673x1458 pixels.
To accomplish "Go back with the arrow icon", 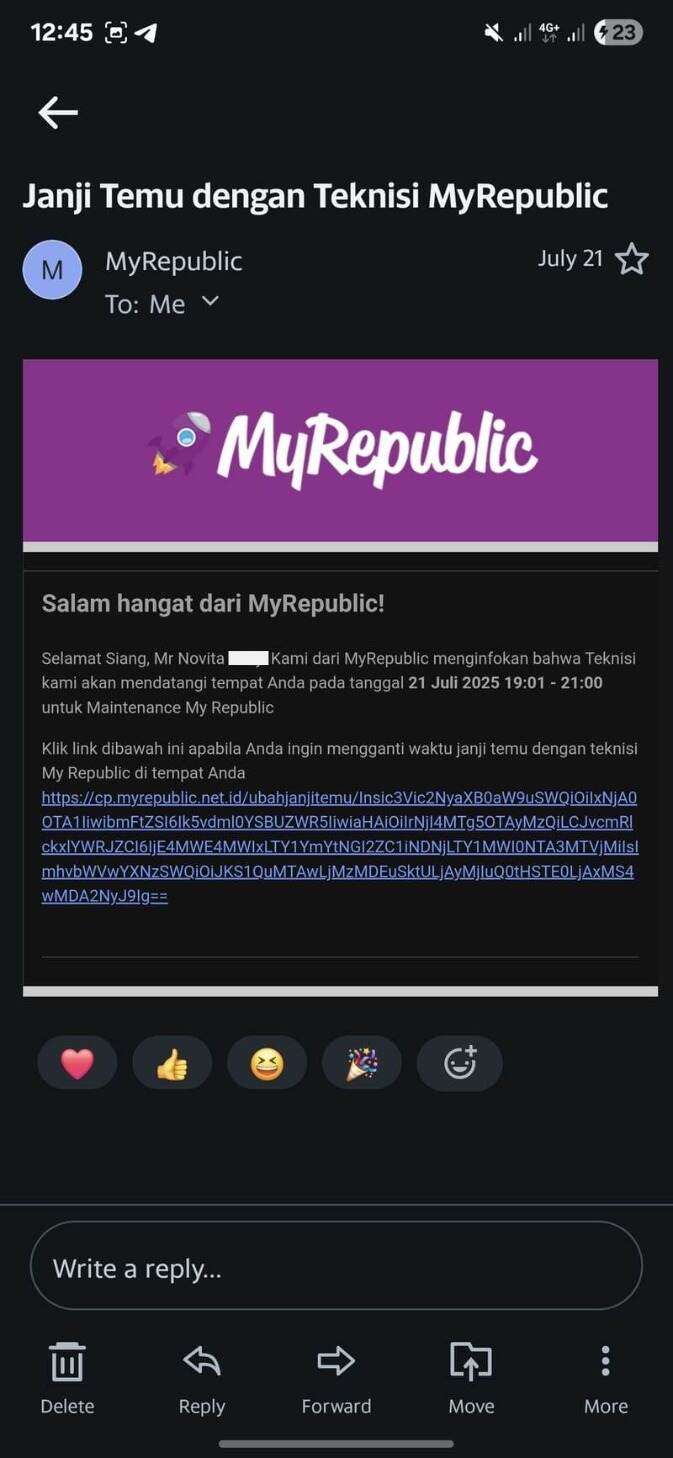I will 58,113.
